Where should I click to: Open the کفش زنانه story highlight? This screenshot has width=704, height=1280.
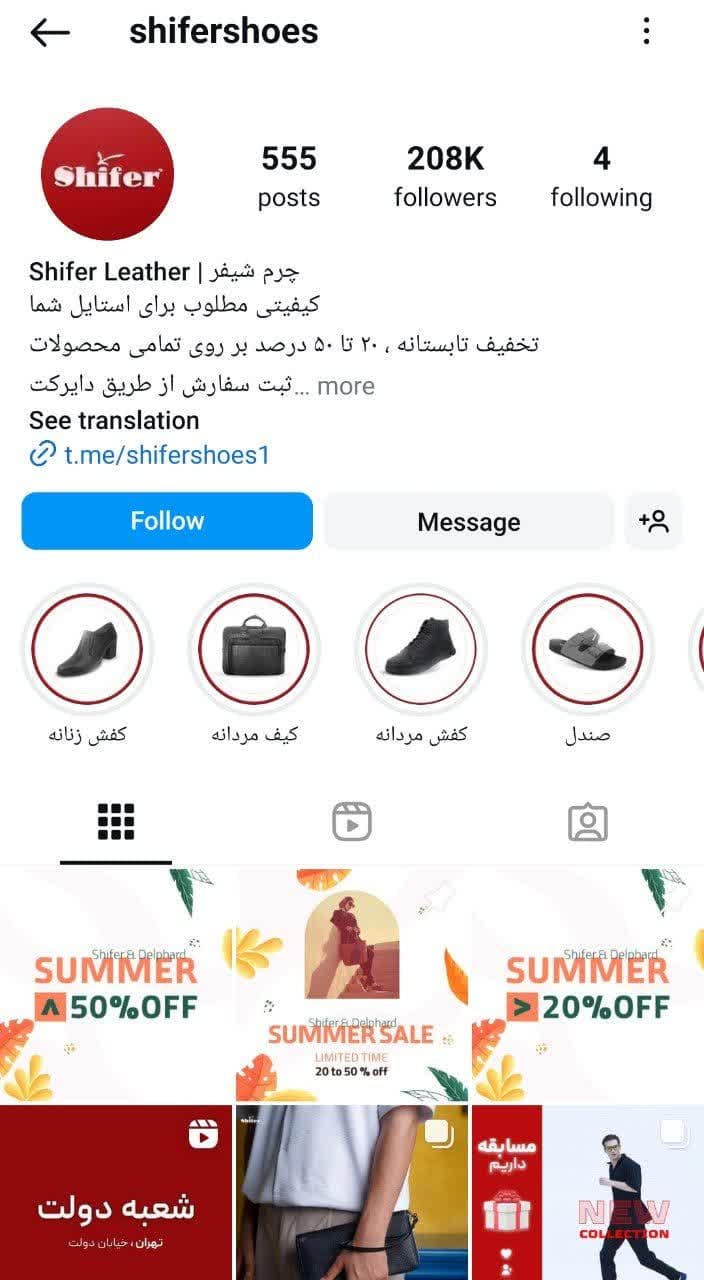(x=87, y=648)
